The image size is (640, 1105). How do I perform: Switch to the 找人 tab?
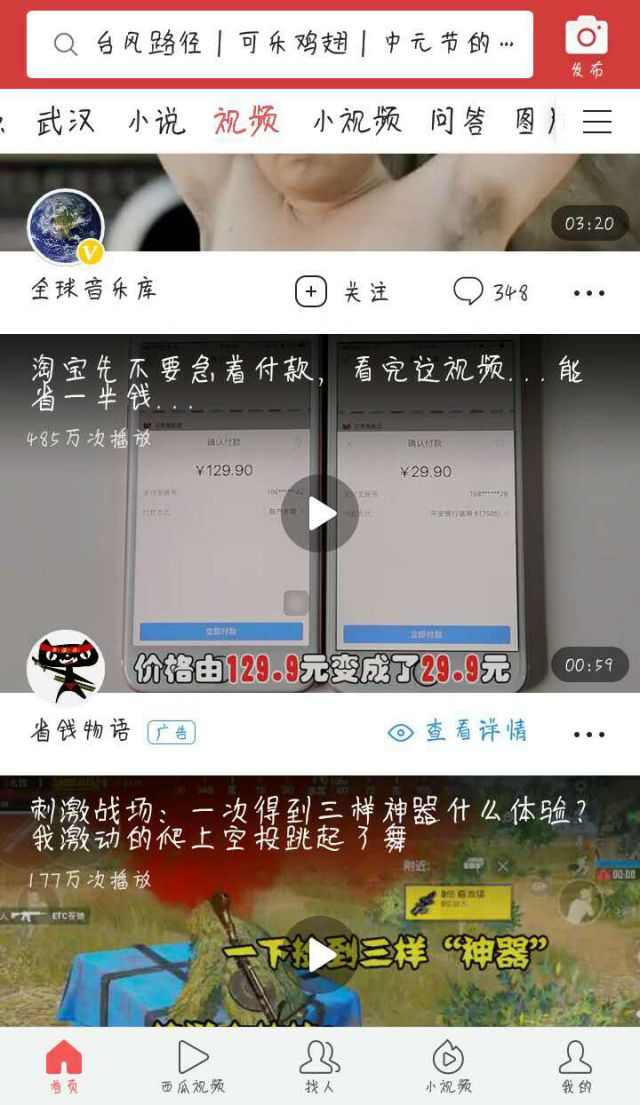[320, 1066]
